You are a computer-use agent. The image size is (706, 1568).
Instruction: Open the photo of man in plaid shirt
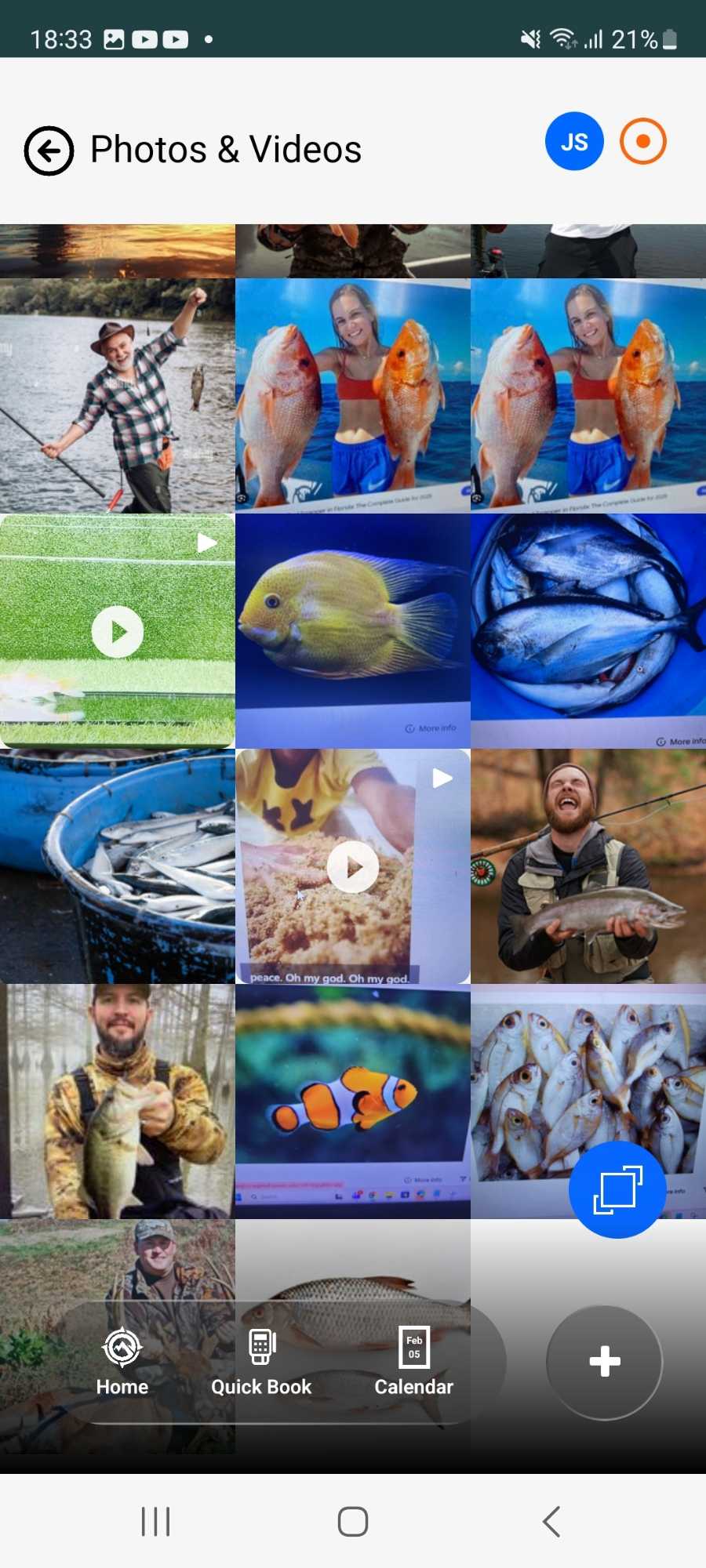pyautogui.click(x=118, y=396)
